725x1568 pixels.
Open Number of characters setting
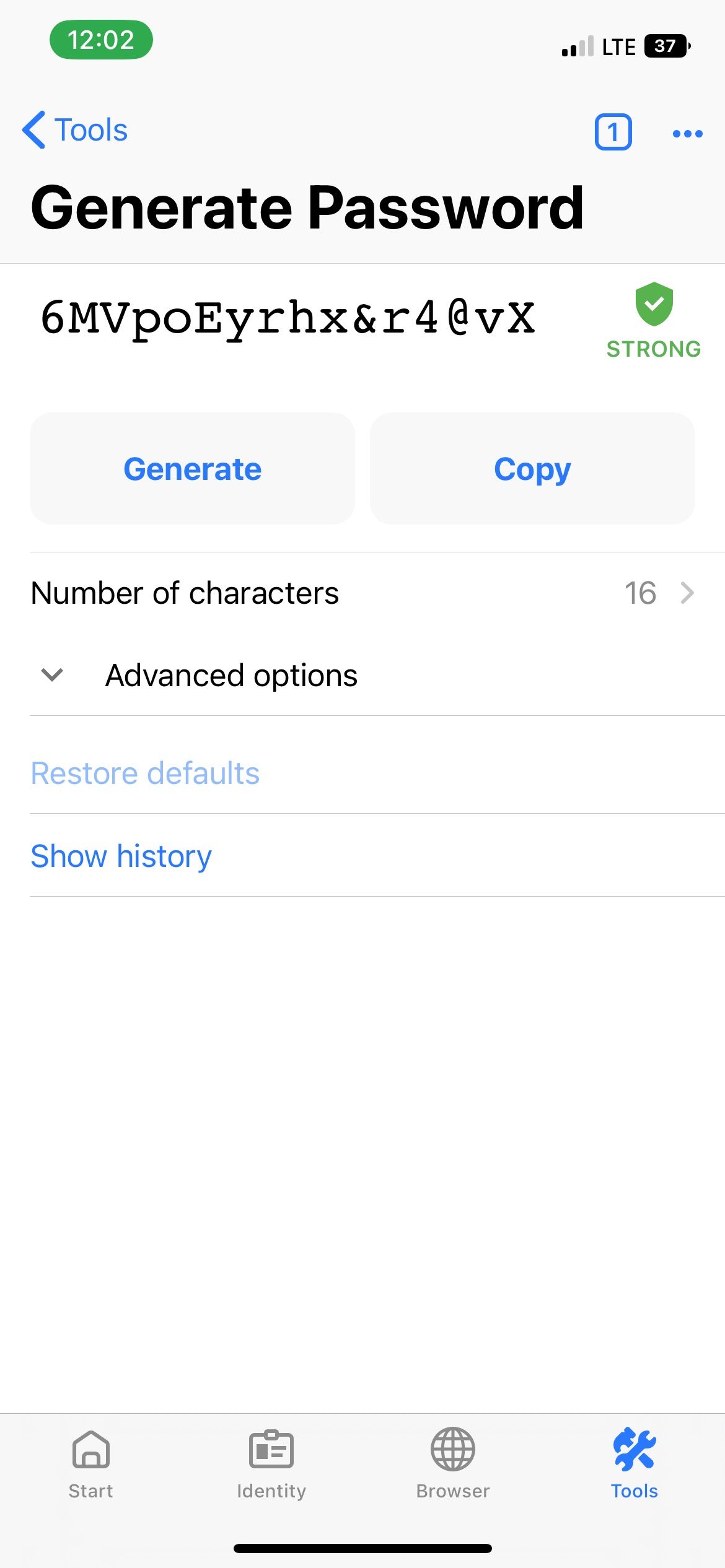pyautogui.click(x=362, y=593)
